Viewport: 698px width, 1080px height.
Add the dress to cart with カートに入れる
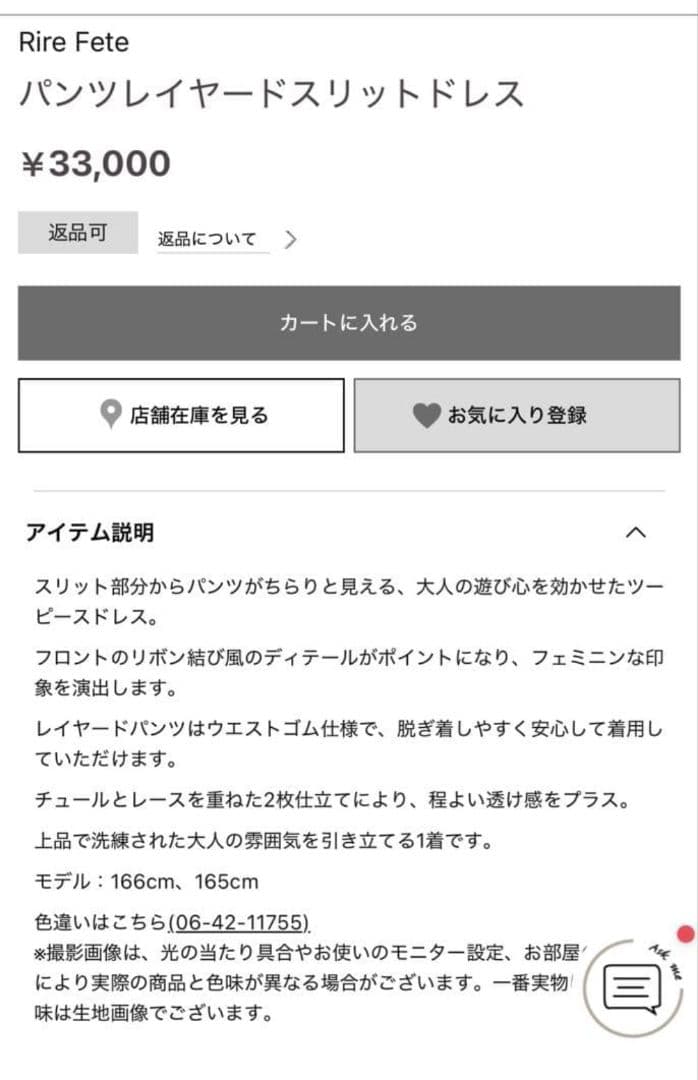[348, 323]
